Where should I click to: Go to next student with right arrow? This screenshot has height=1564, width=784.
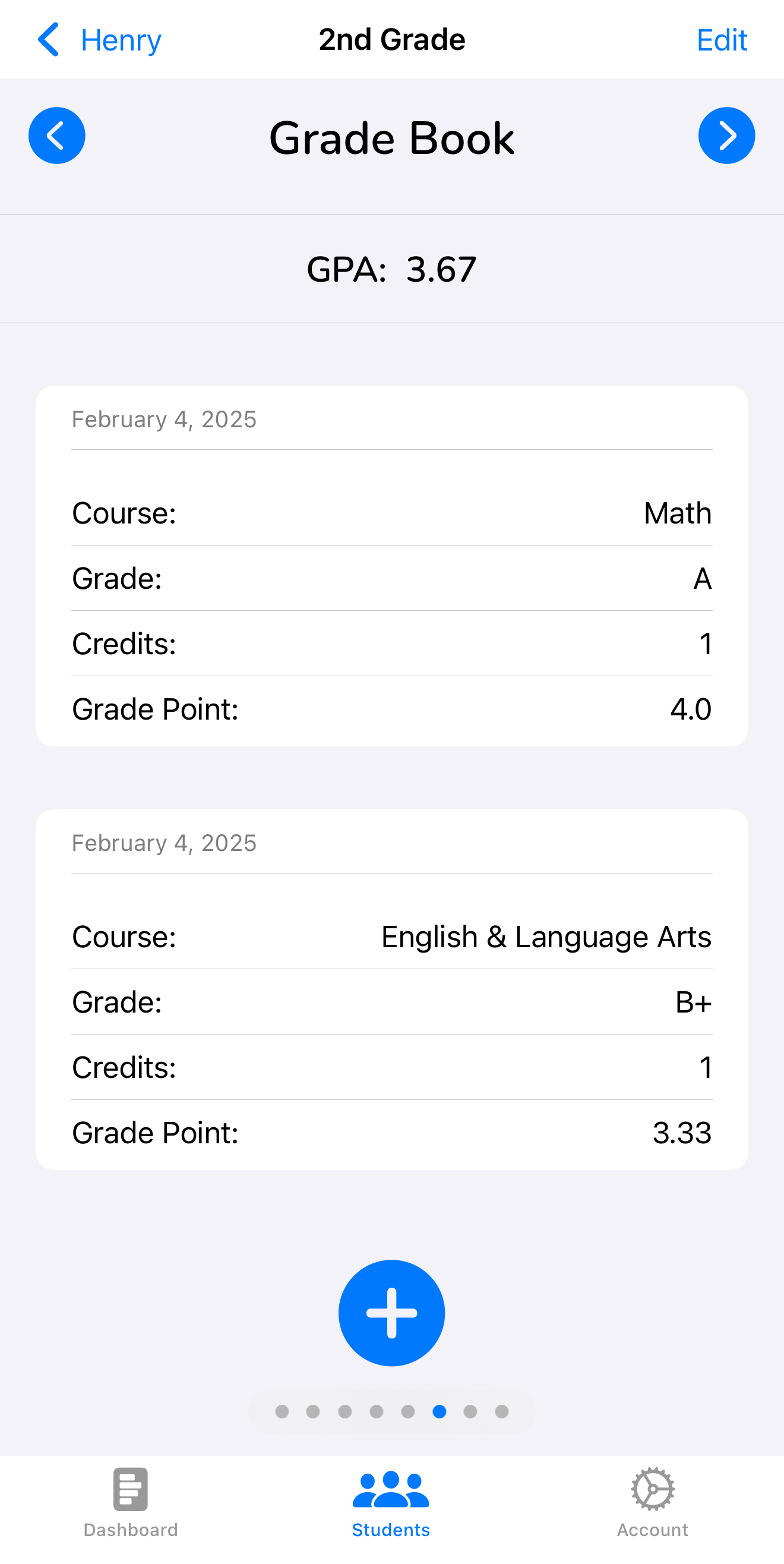pos(727,135)
